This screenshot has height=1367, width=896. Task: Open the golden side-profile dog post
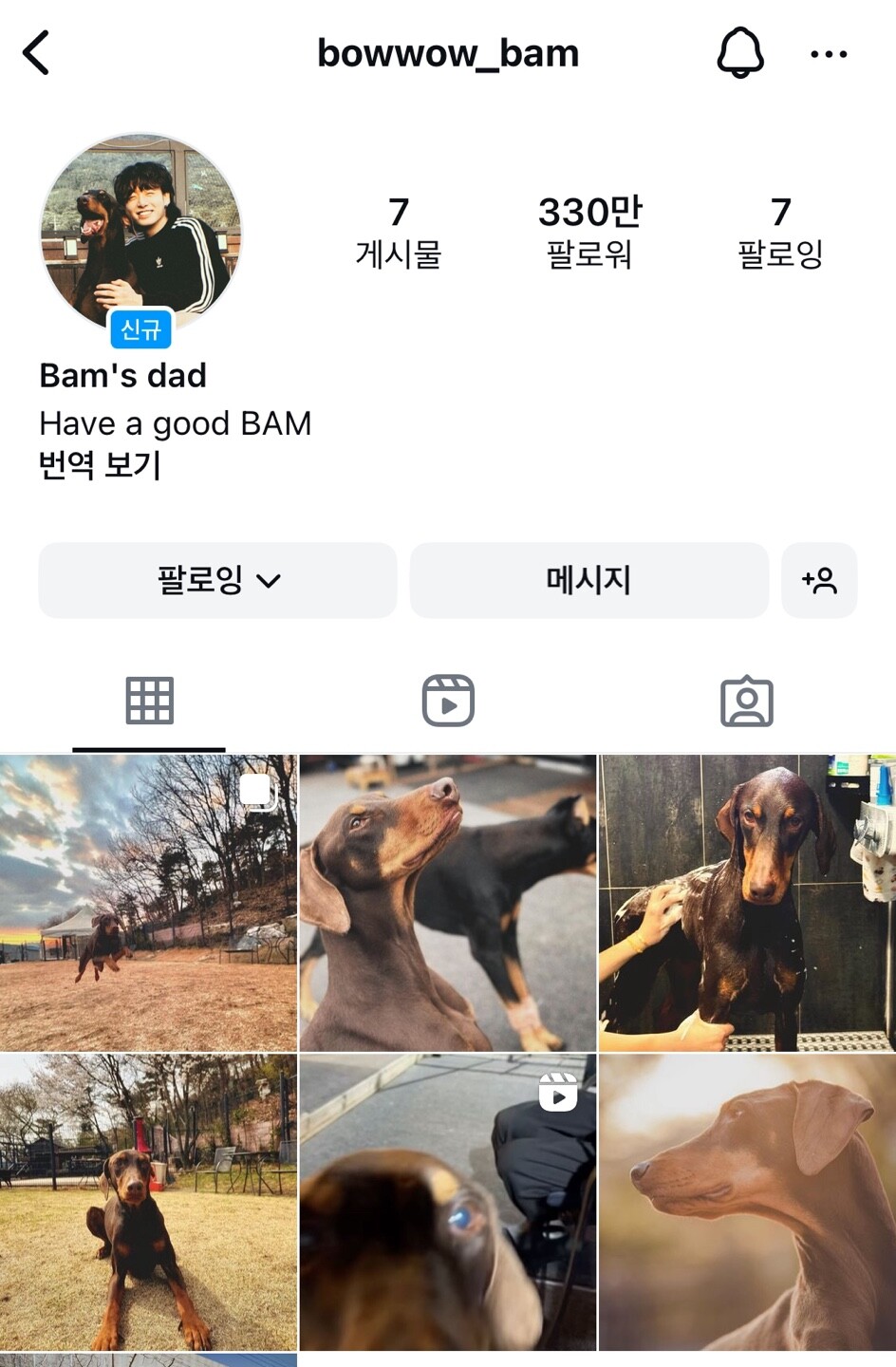pos(747,1202)
